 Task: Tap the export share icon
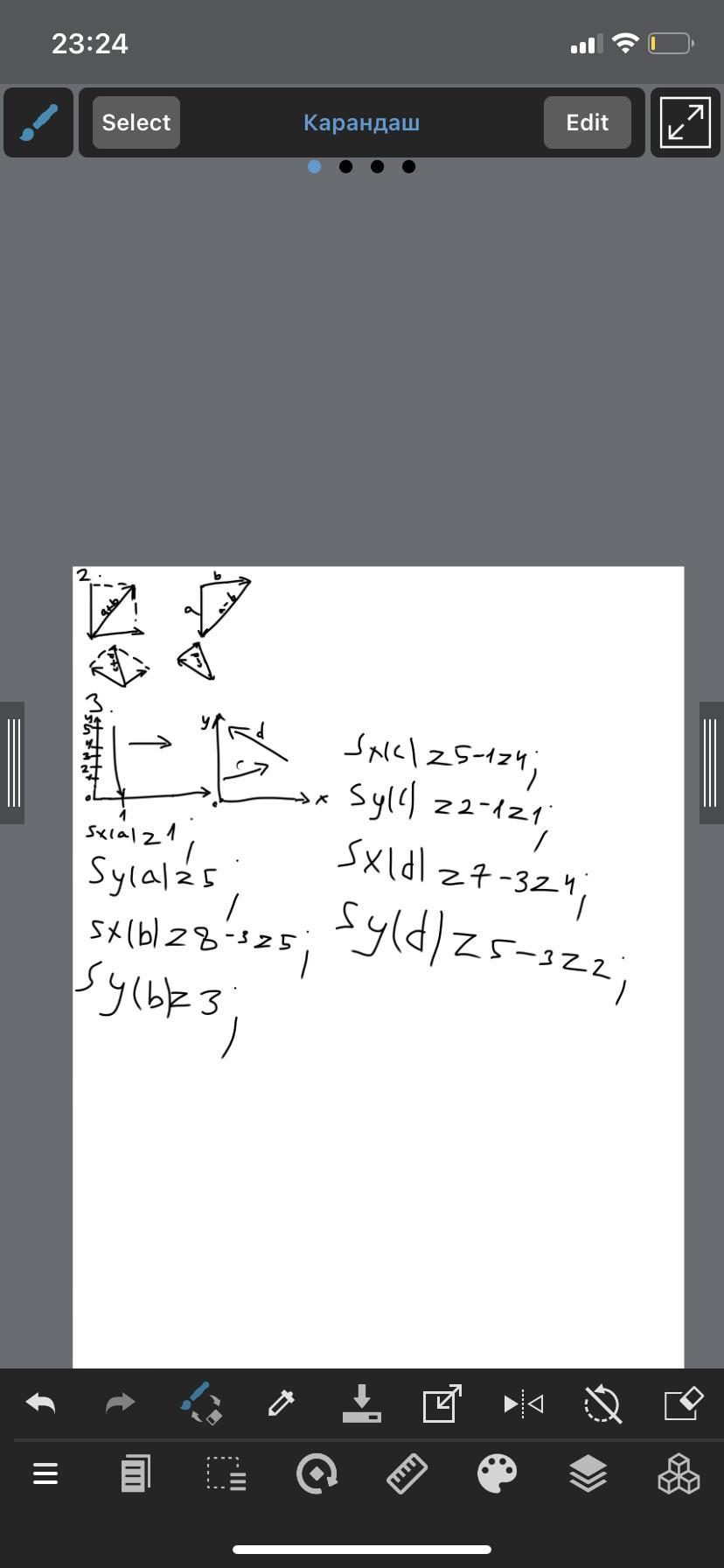442,1403
